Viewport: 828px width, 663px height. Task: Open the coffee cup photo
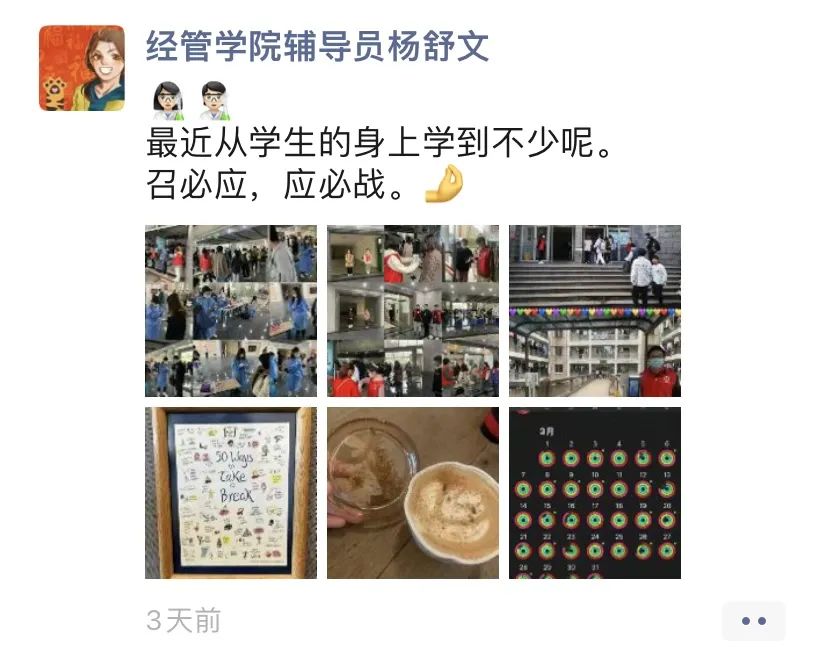click(412, 492)
